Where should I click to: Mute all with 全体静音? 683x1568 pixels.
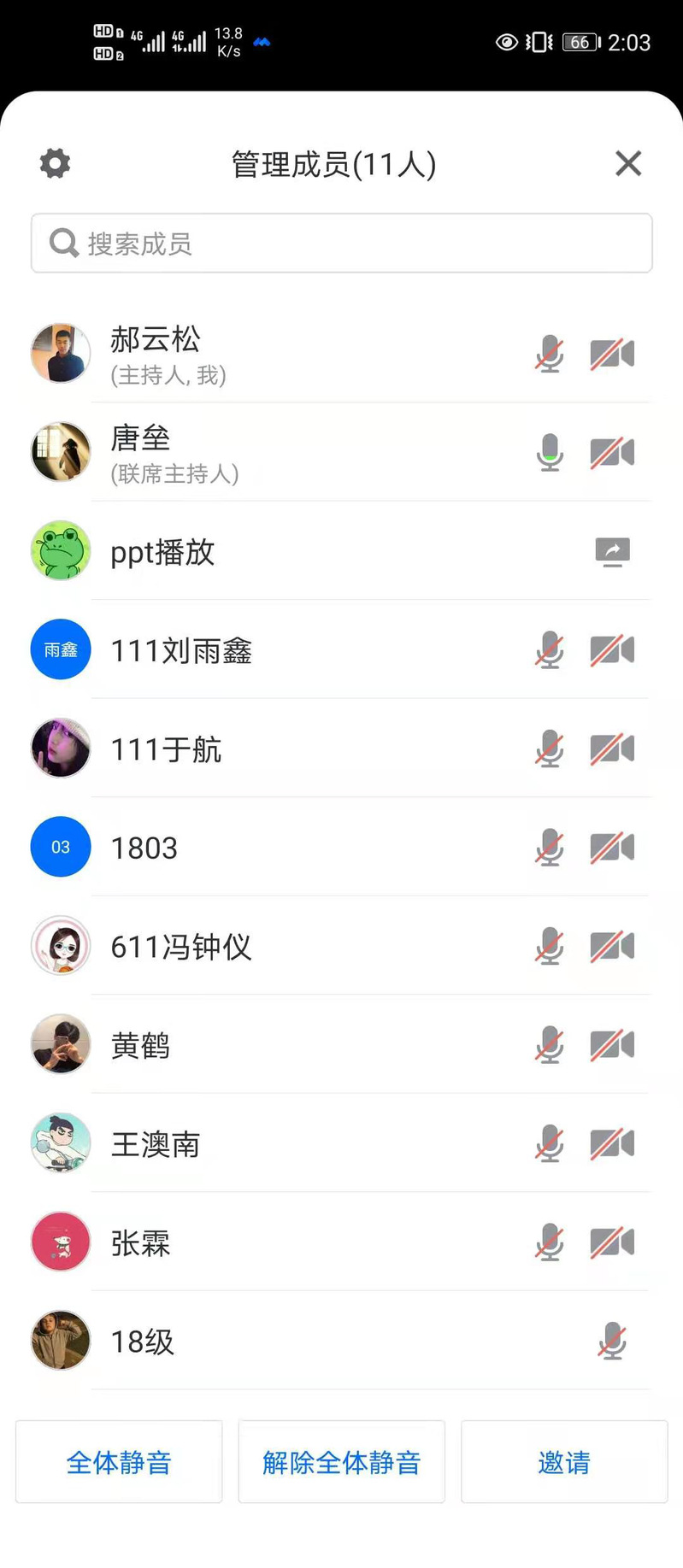click(119, 1462)
